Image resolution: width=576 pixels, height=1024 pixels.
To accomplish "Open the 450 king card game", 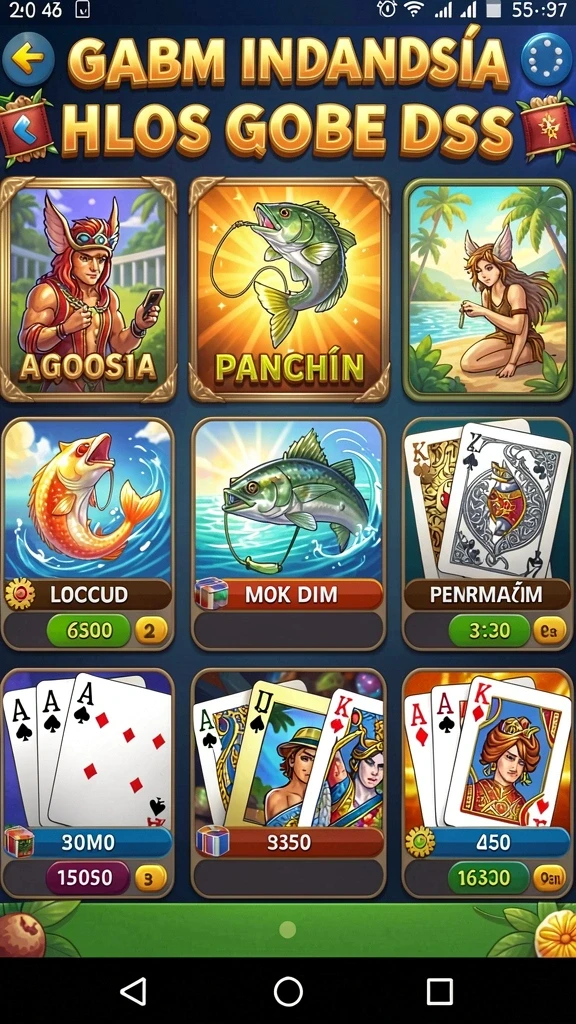I will [487, 783].
